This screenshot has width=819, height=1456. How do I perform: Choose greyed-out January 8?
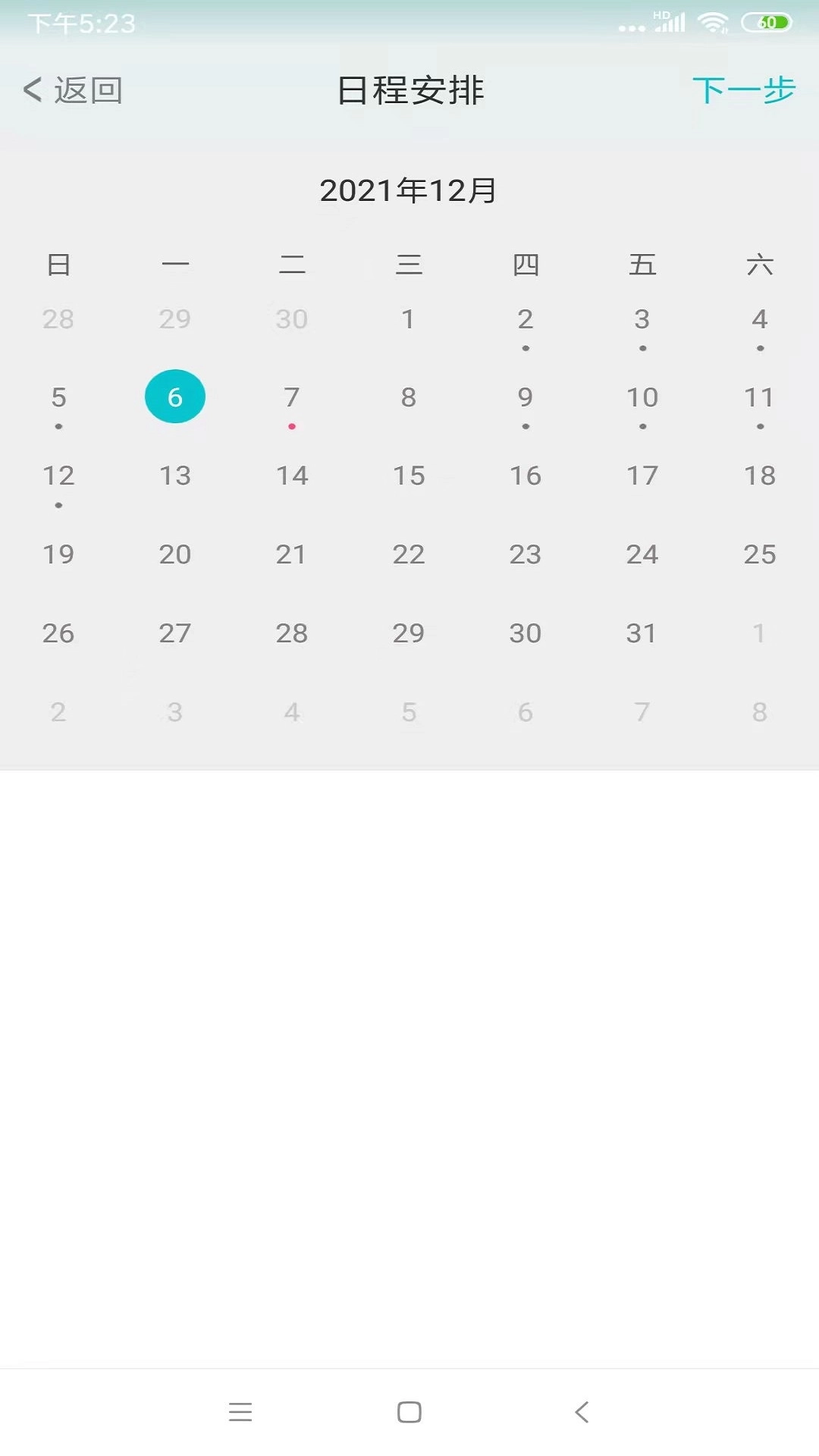tap(759, 712)
